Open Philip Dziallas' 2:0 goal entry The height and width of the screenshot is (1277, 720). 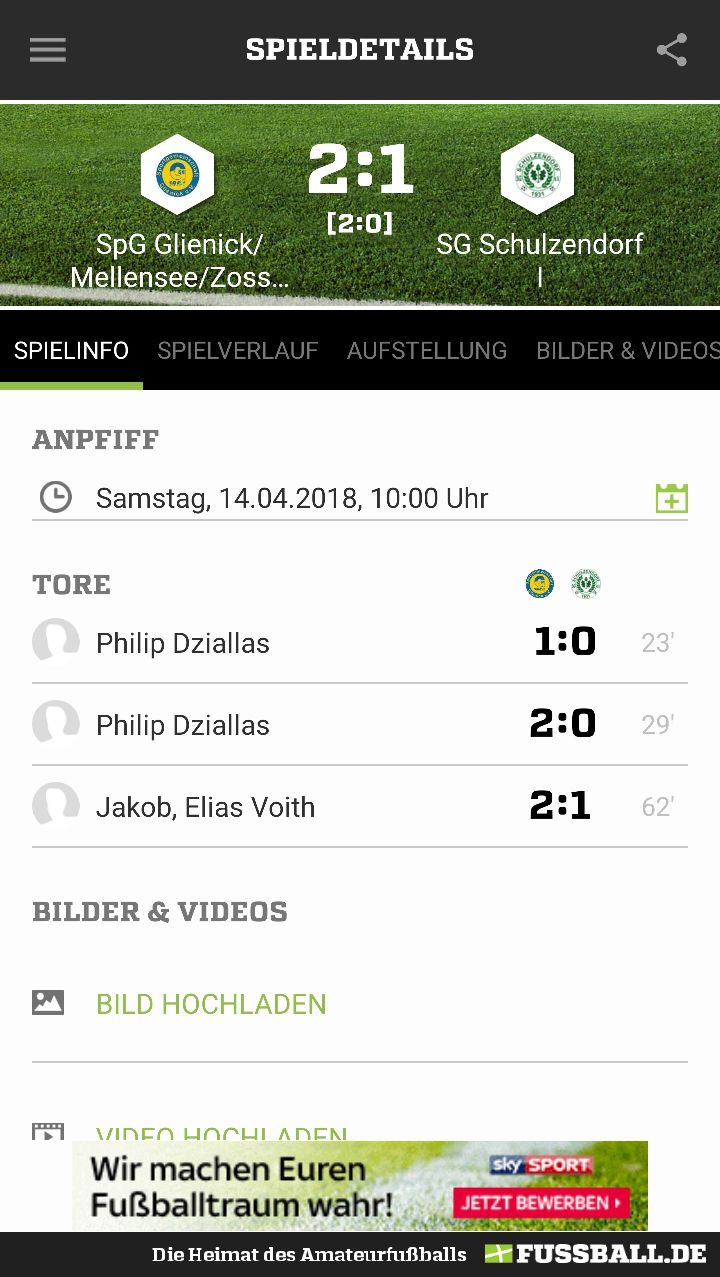point(360,725)
